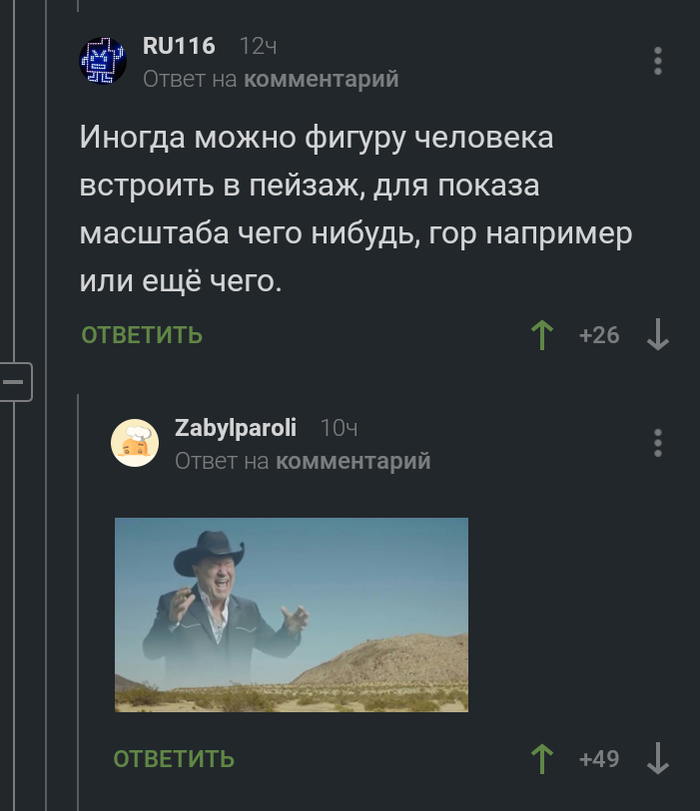This screenshot has height=811, width=700.
Task: Reply to RU116's comment
Action: point(142,335)
